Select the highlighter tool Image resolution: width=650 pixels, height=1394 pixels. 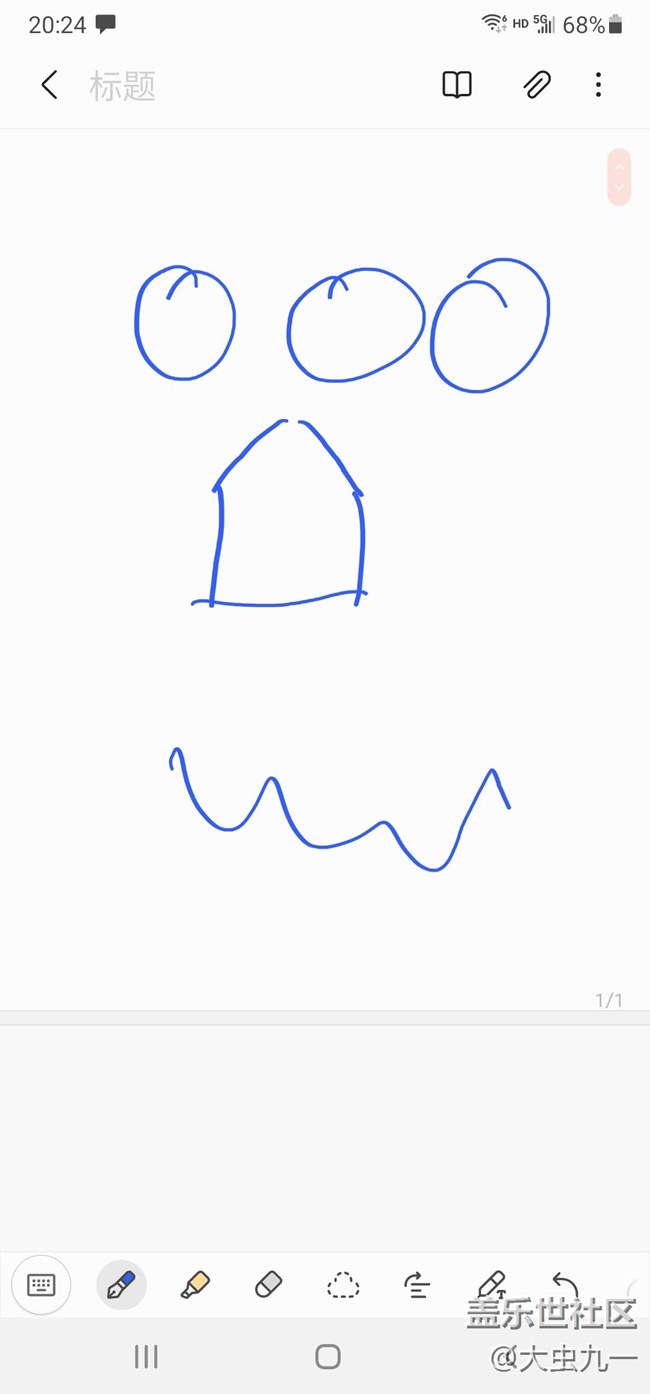[x=195, y=1285]
